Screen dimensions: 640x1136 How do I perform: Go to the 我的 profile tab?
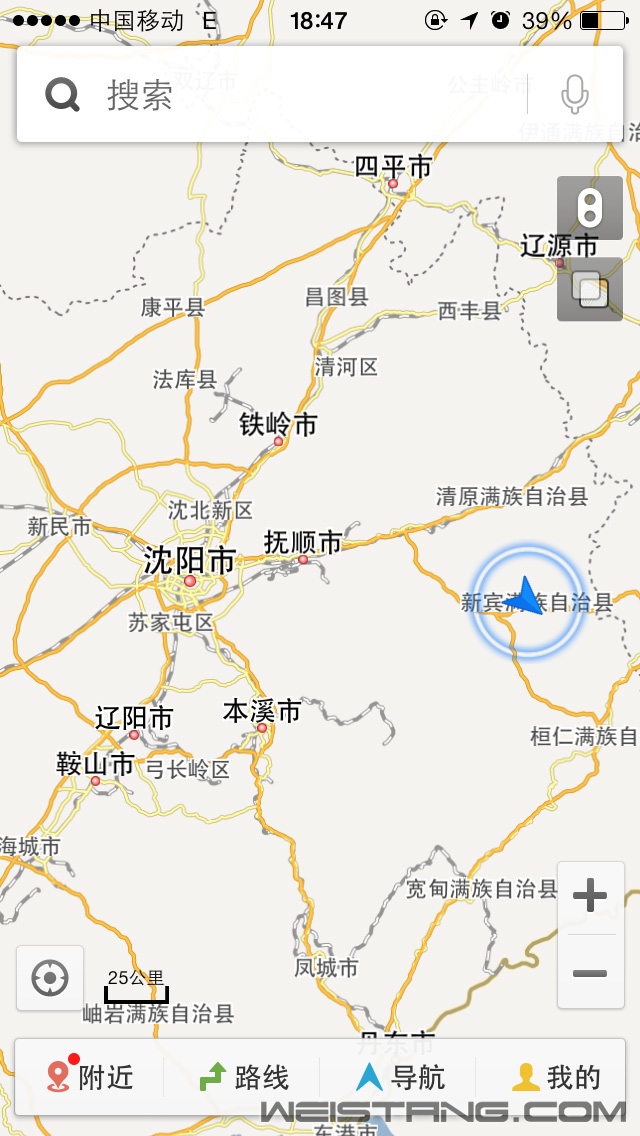pyautogui.click(x=556, y=1077)
